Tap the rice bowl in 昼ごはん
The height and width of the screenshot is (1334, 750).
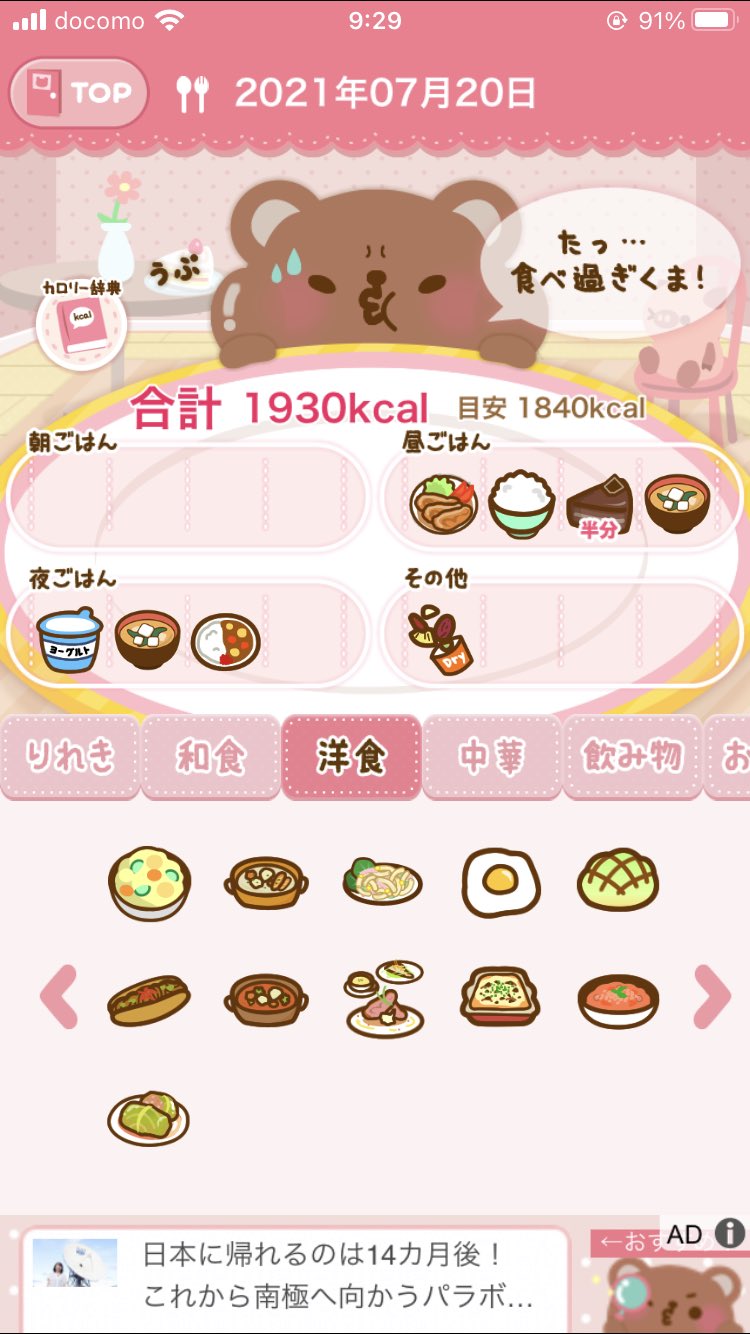coord(521,506)
